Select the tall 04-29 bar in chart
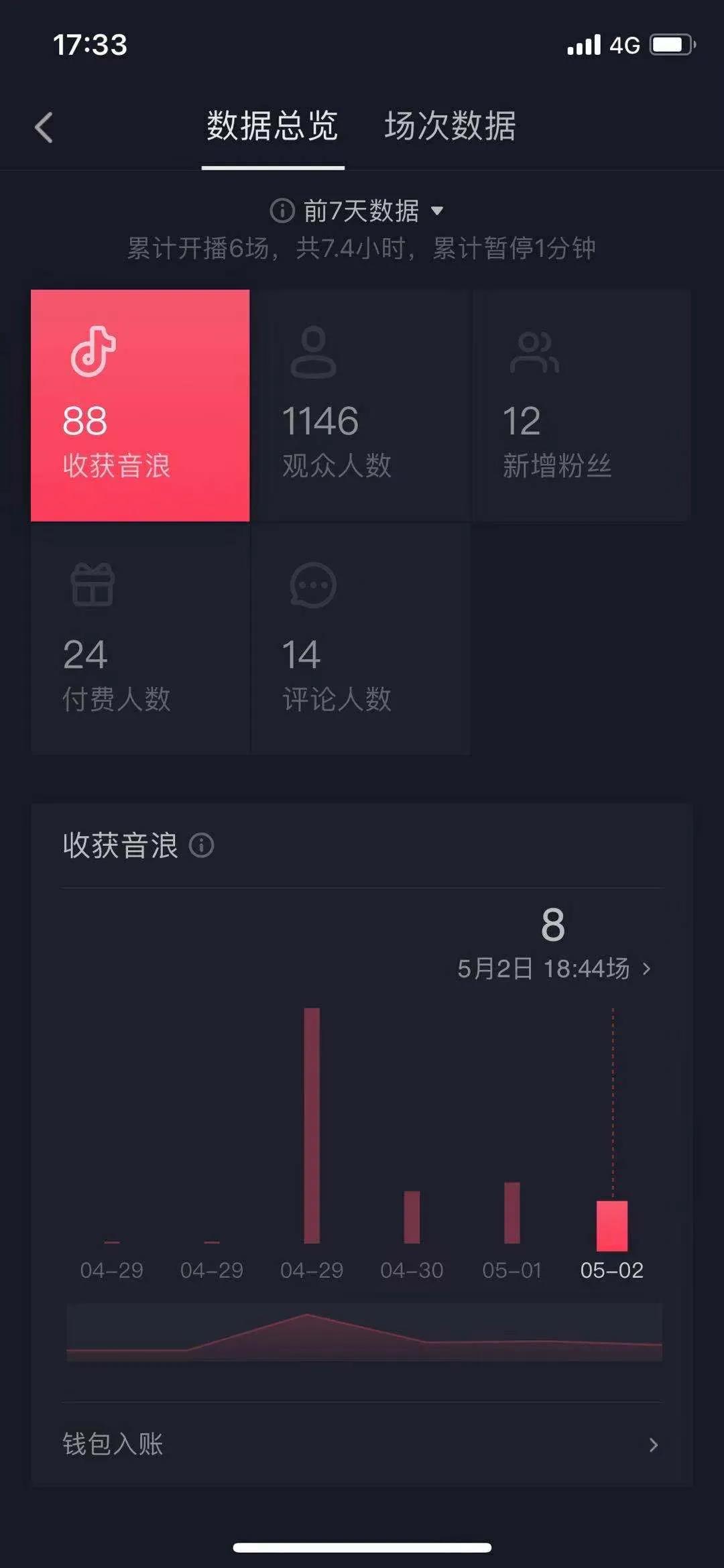This screenshot has height=1568, width=724. [312, 1125]
